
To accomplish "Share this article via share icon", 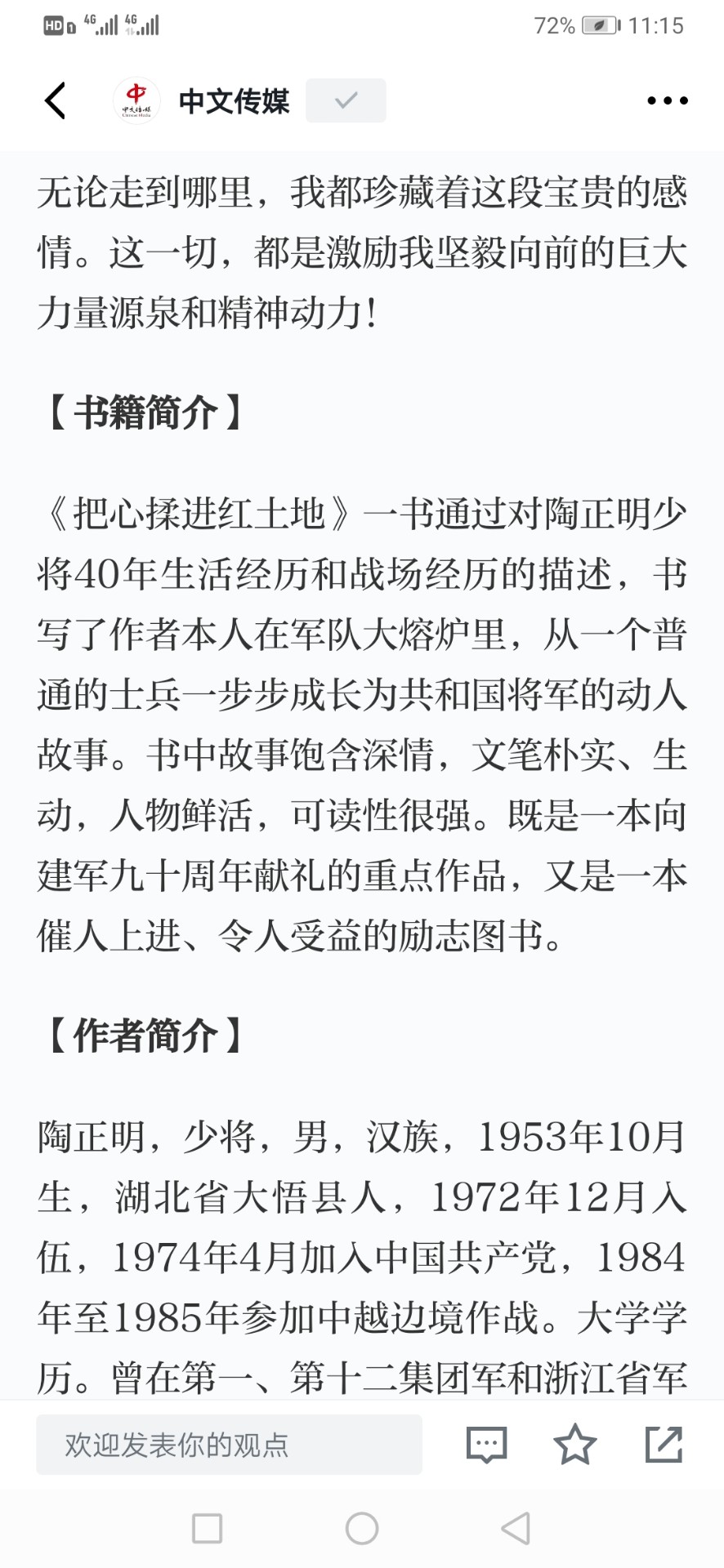I will (664, 1444).
